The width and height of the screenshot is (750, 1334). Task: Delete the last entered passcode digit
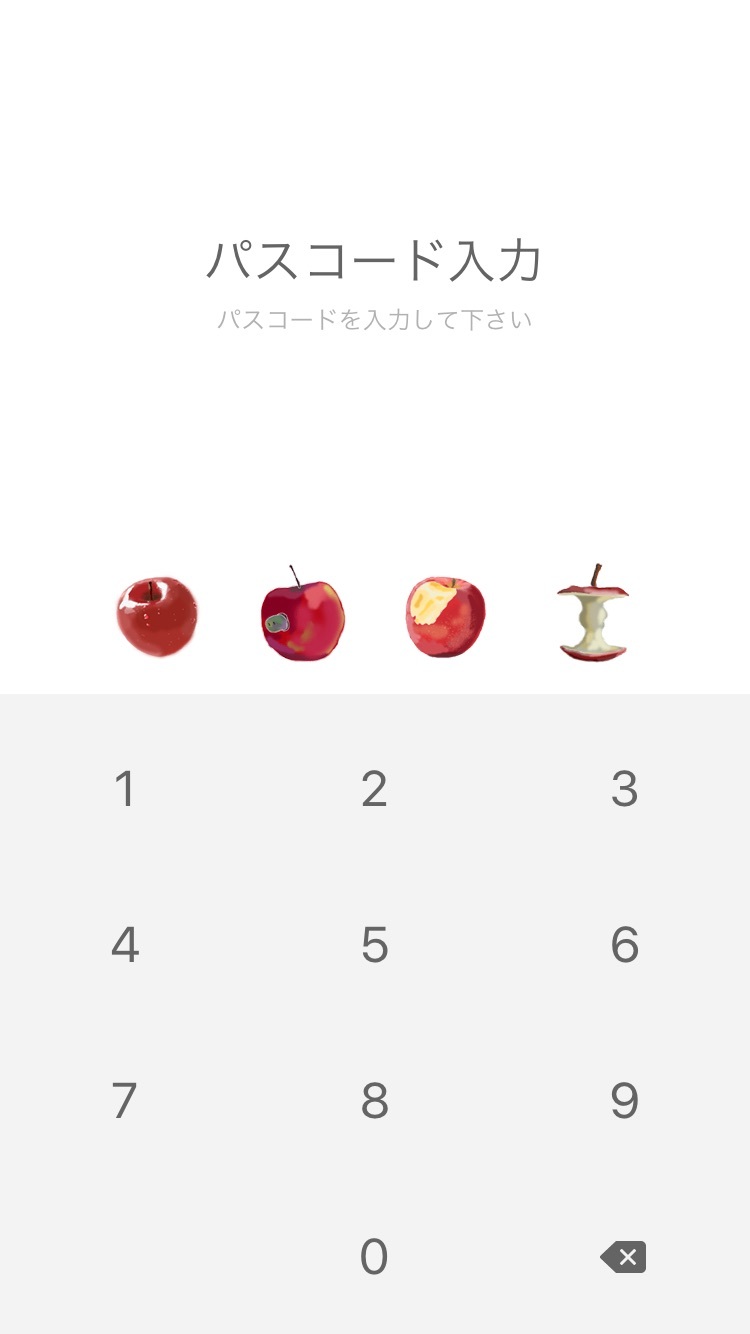tap(623, 1257)
